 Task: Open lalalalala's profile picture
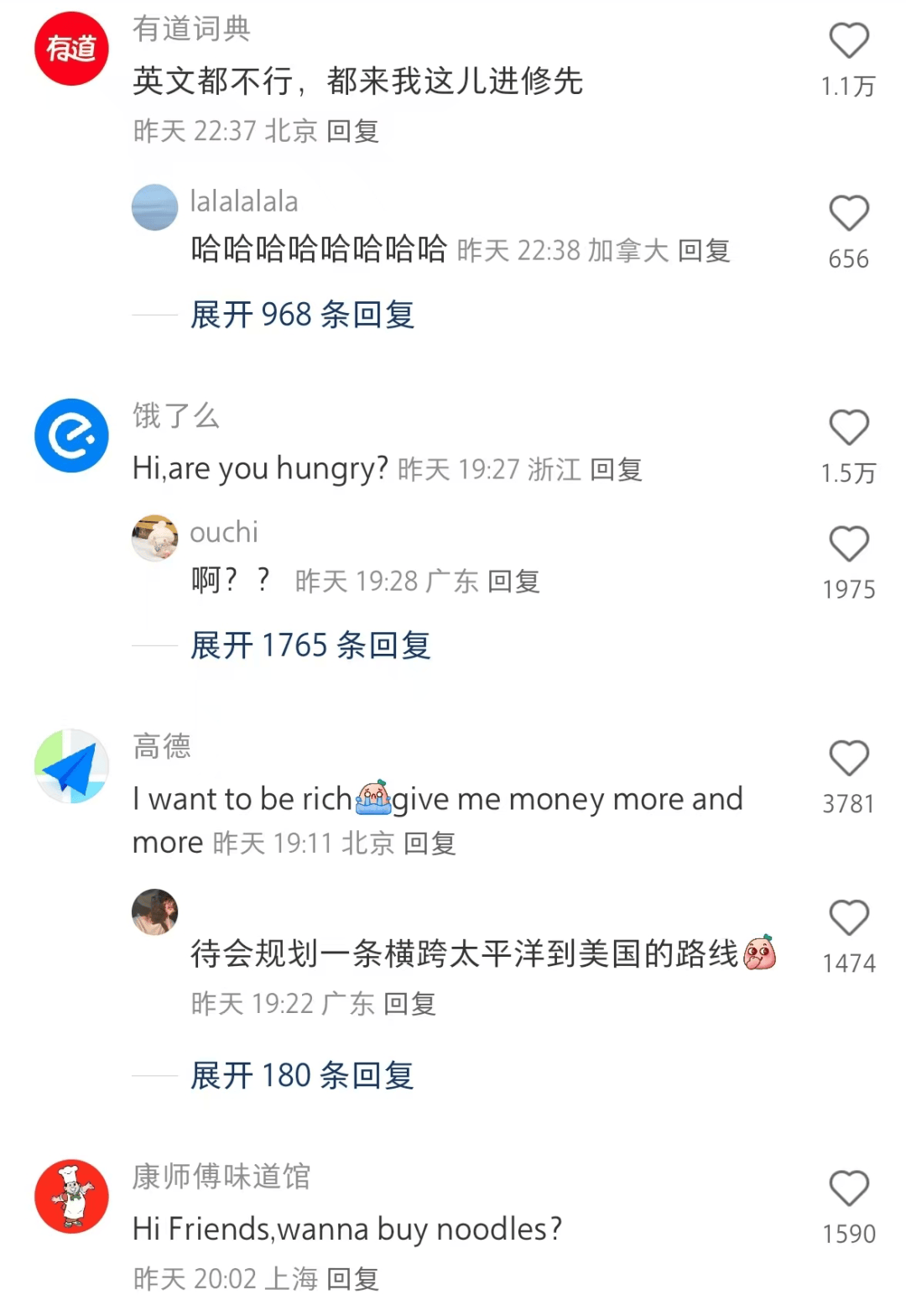155,207
